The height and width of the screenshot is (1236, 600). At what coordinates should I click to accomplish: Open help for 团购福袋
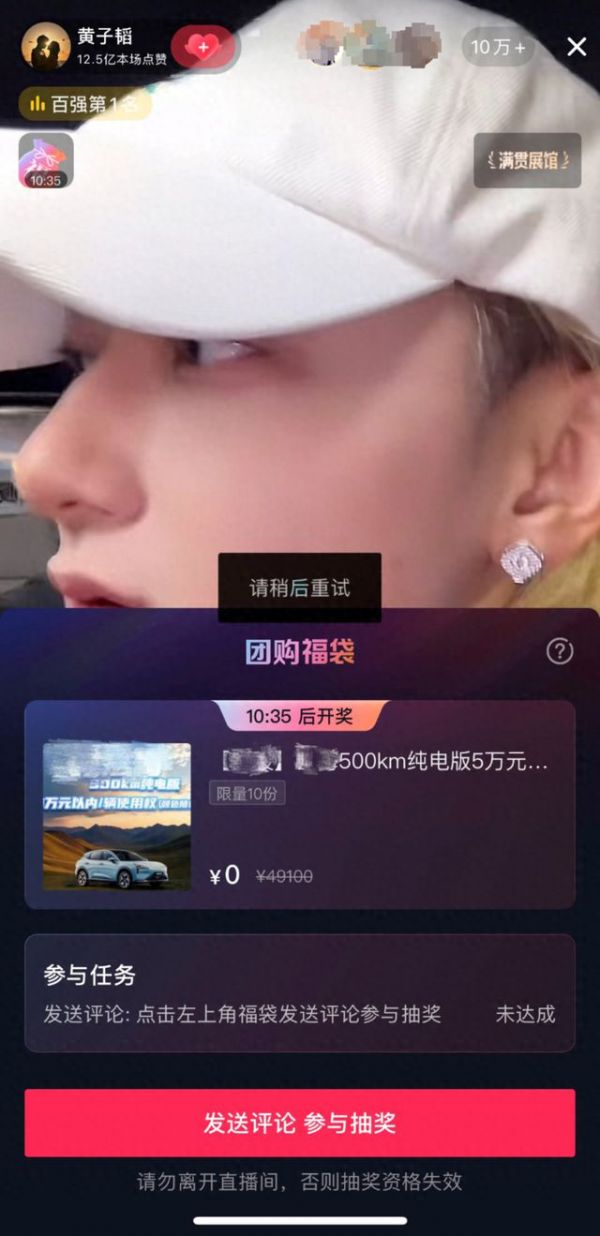tap(560, 652)
